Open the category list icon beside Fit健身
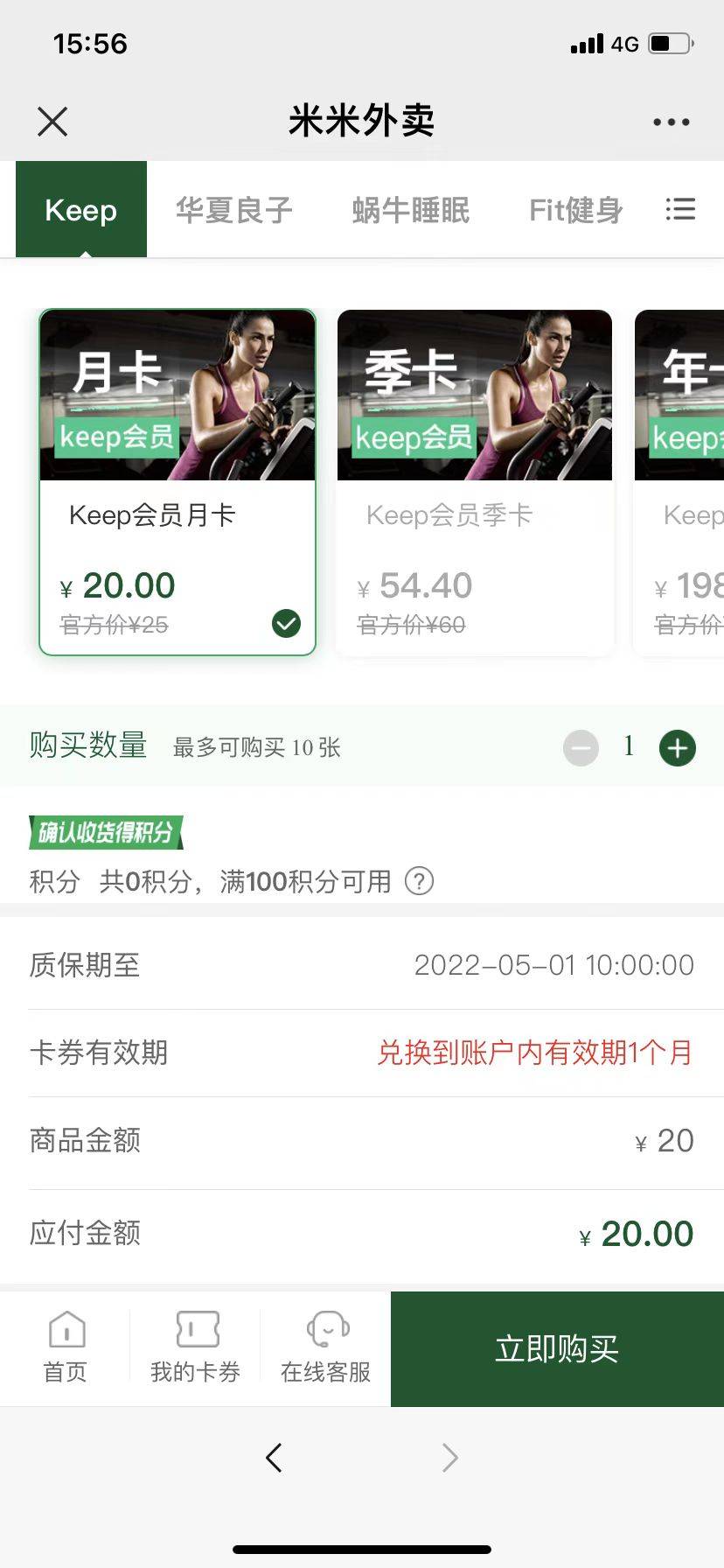The width and height of the screenshot is (724, 1568). coord(681,210)
